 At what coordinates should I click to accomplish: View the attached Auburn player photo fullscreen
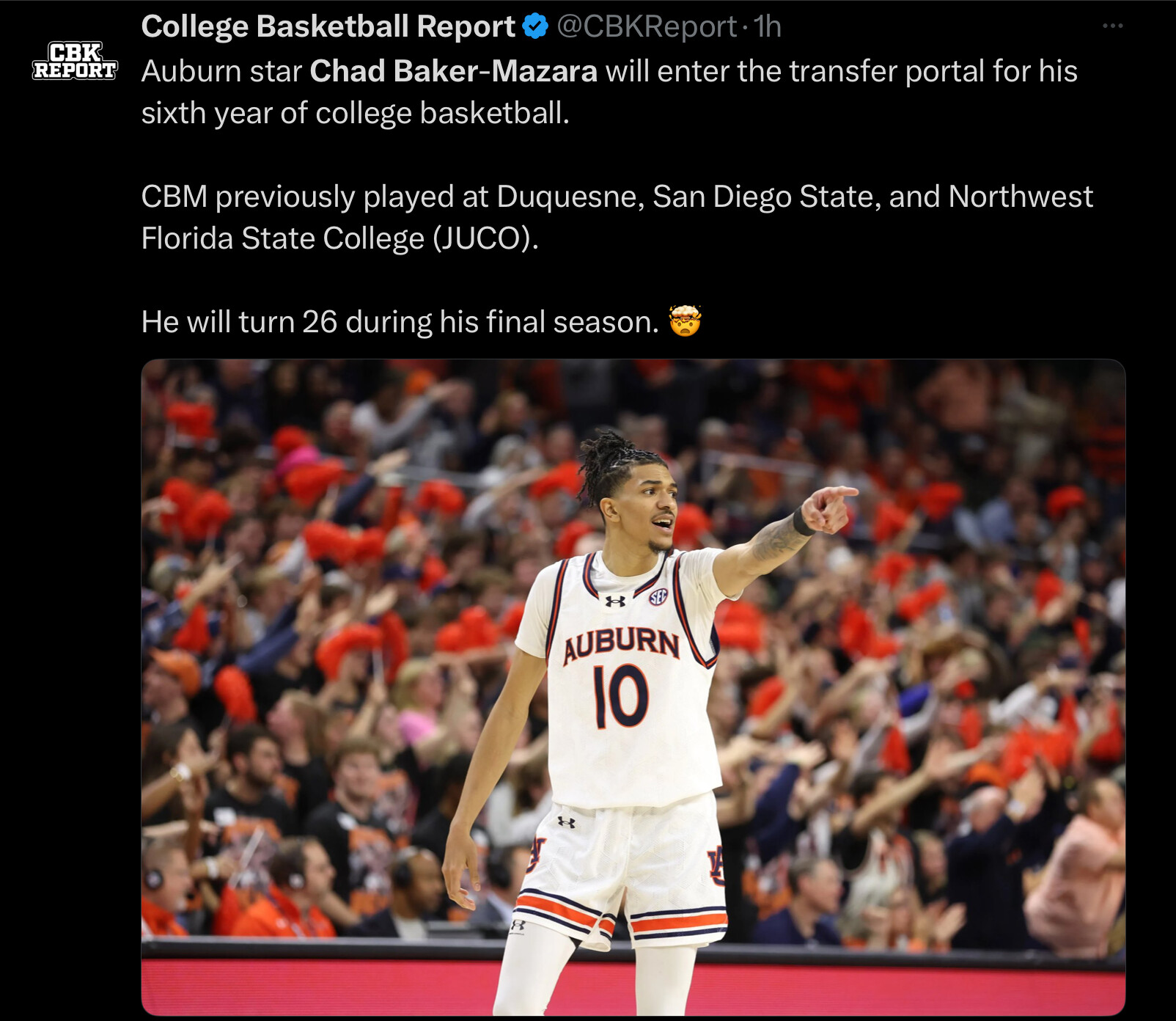pos(633,687)
